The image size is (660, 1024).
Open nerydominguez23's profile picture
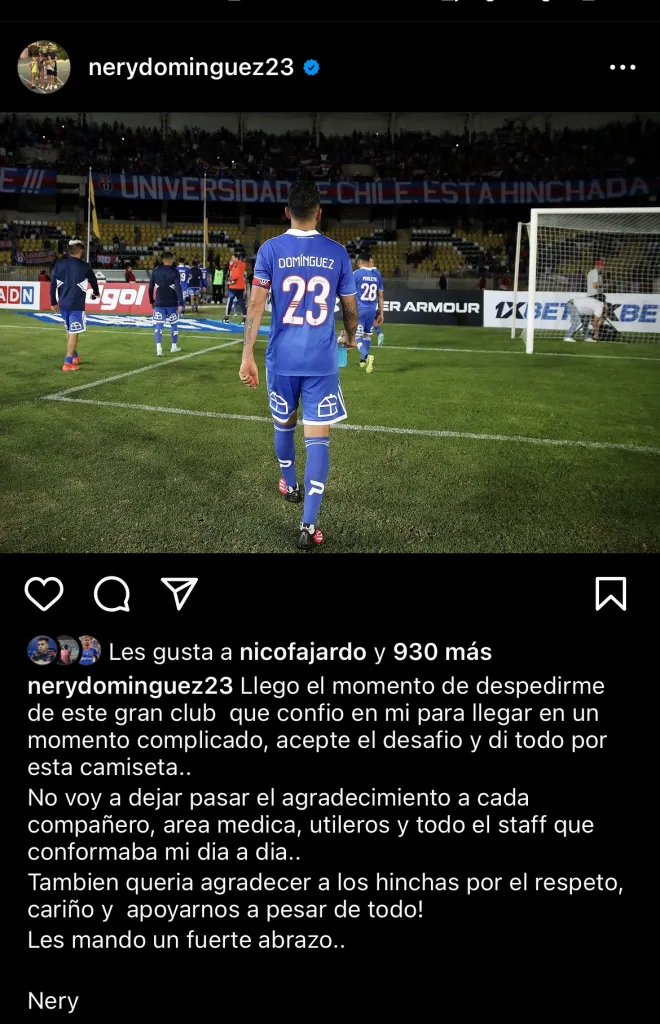pyautogui.click(x=44, y=67)
